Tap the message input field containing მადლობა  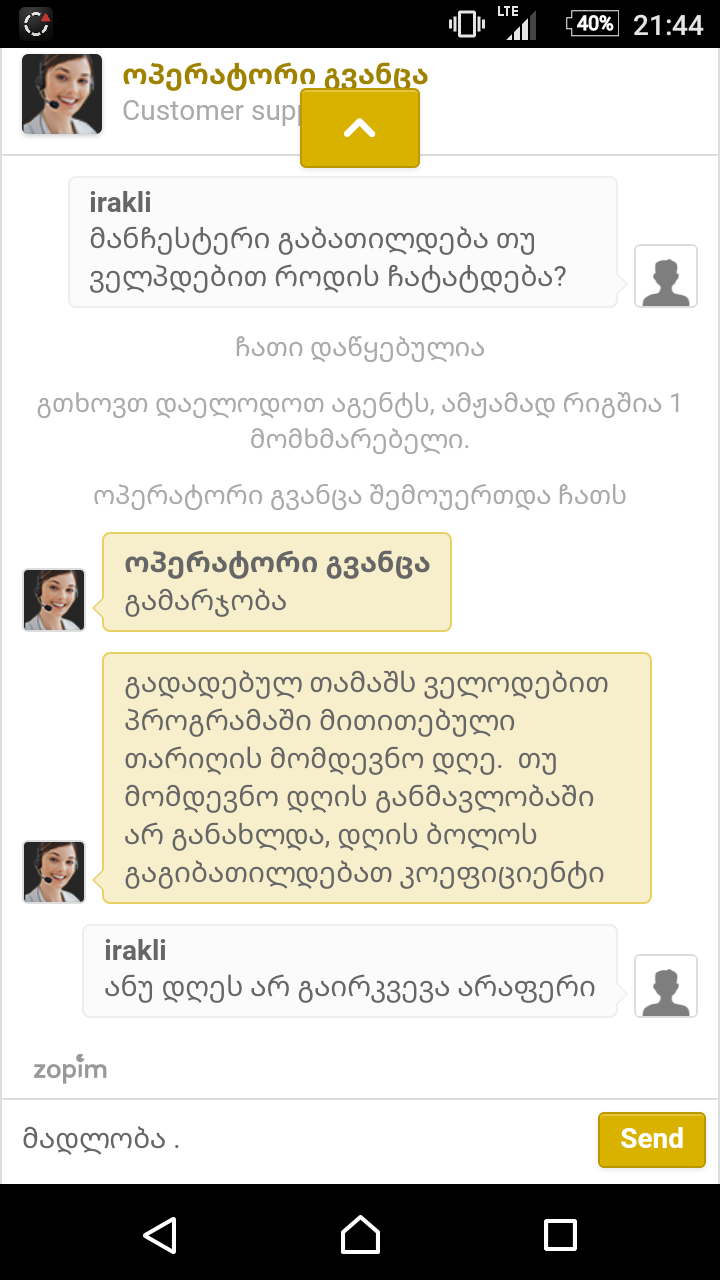(x=300, y=1139)
